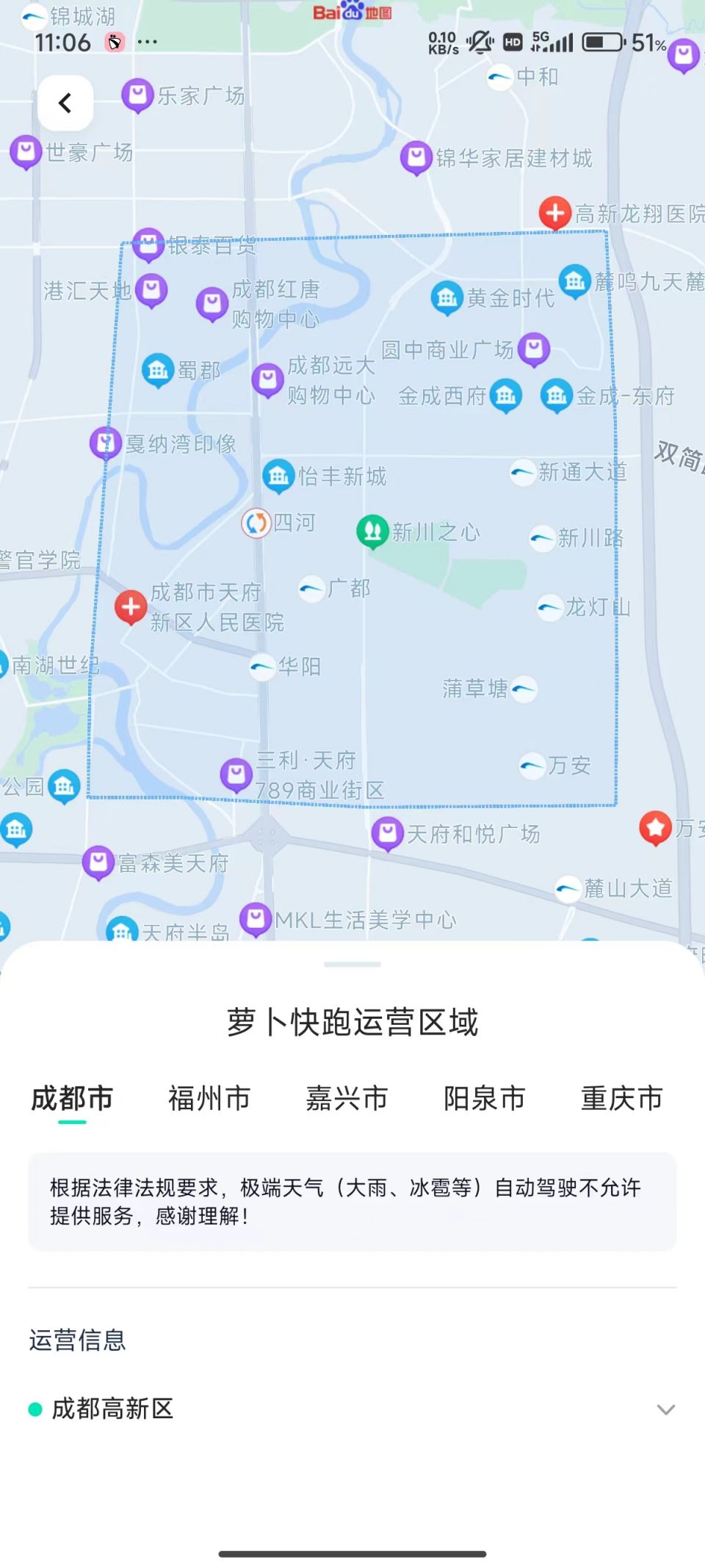This screenshot has height=1568, width=705.
Task: Tap the 成都市天府新区人民医院 hospital marker
Action: click(131, 604)
